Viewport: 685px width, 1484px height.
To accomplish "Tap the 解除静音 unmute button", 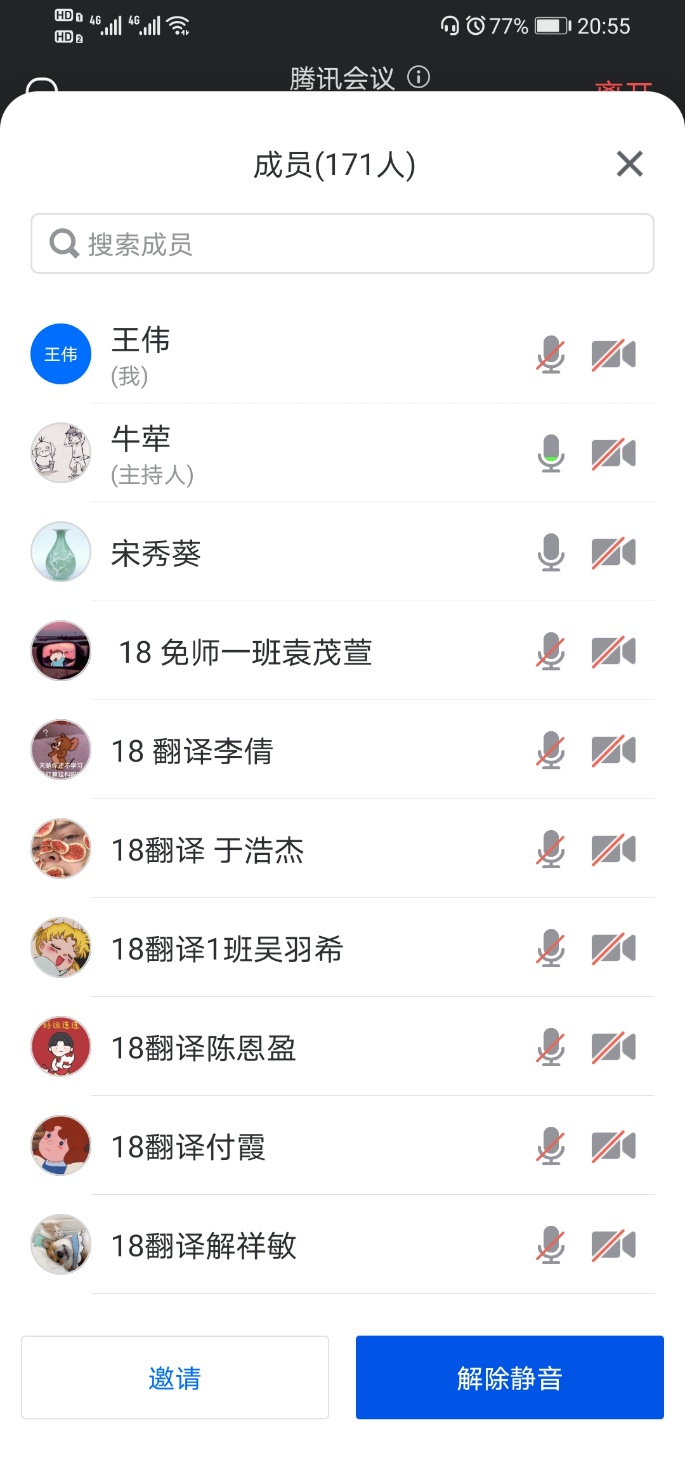I will click(x=510, y=1378).
